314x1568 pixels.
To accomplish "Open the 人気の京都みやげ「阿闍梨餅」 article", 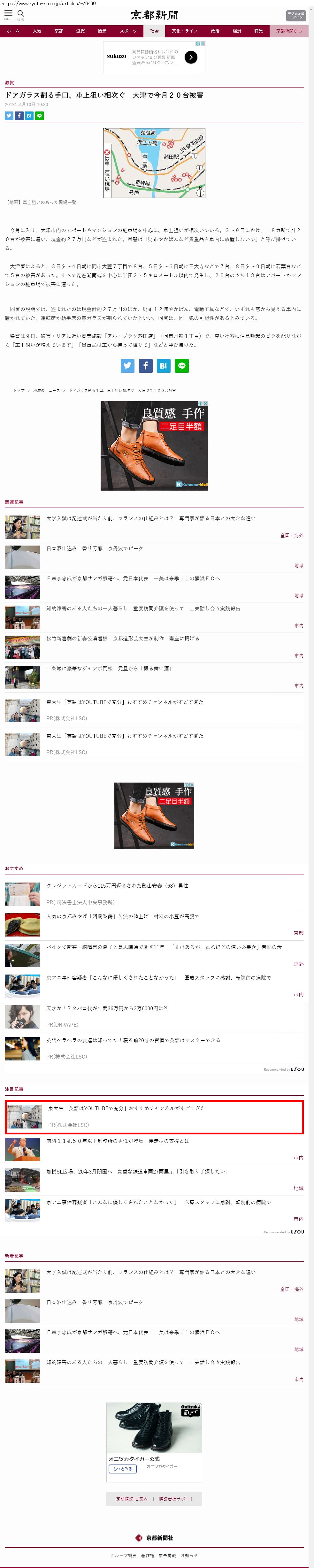I will (122, 916).
